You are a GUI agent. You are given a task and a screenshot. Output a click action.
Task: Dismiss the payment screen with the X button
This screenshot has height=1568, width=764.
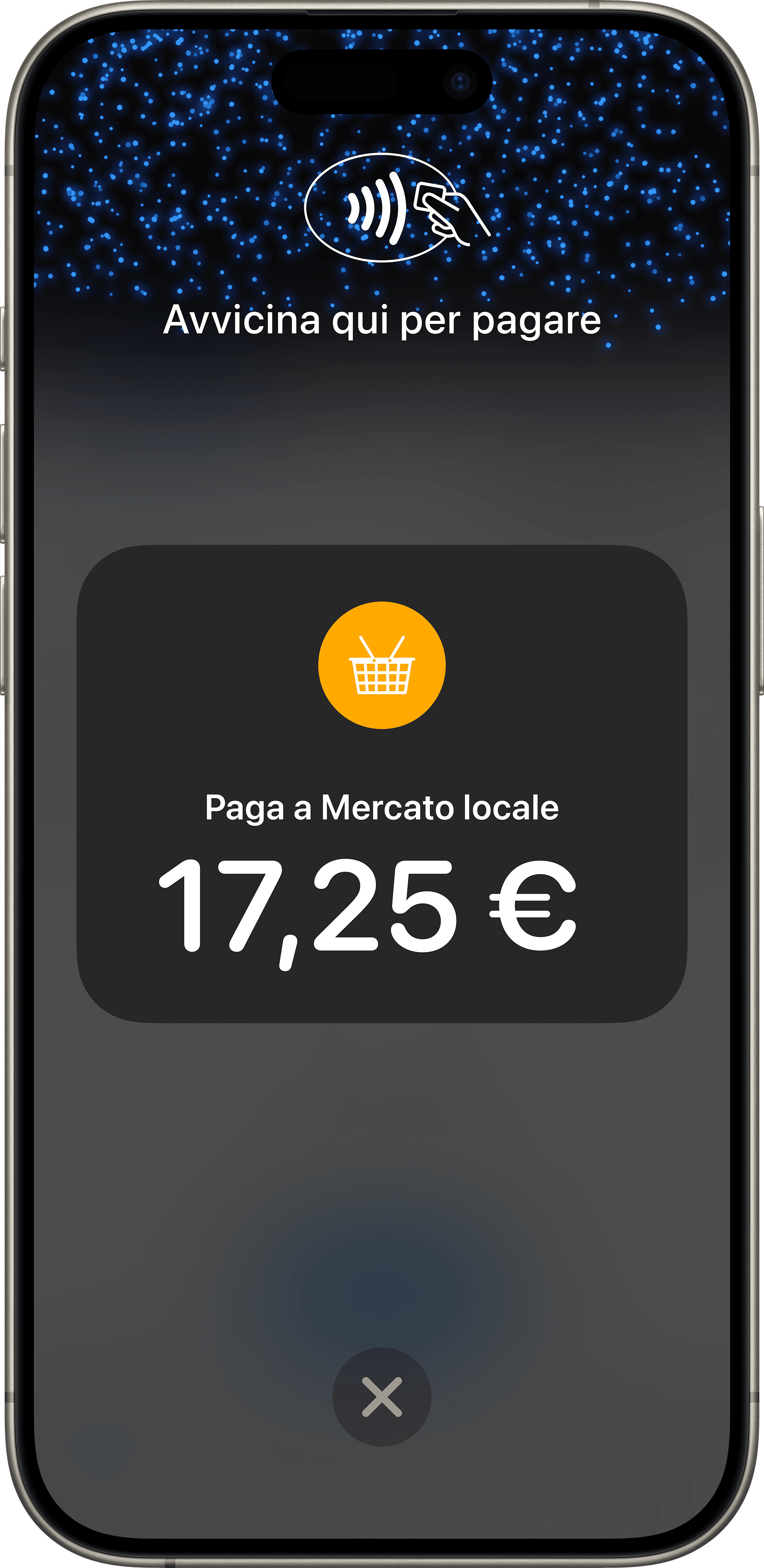pyautogui.click(x=382, y=1397)
